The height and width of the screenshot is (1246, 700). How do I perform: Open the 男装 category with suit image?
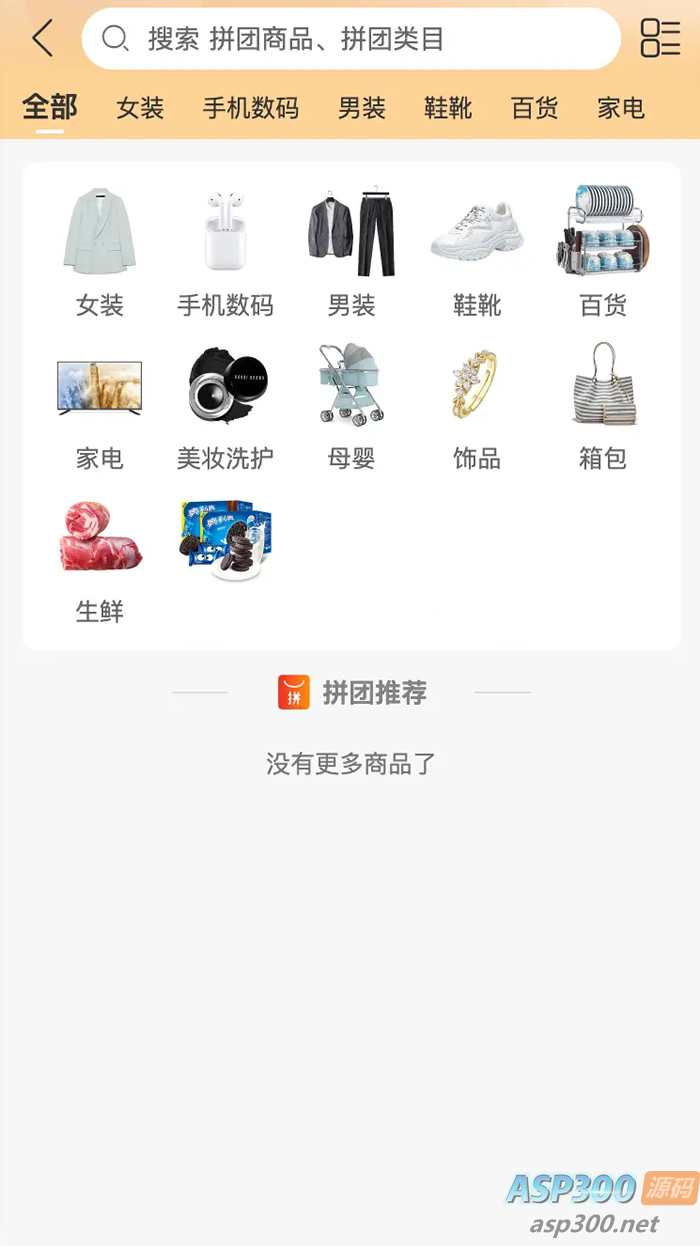click(352, 250)
